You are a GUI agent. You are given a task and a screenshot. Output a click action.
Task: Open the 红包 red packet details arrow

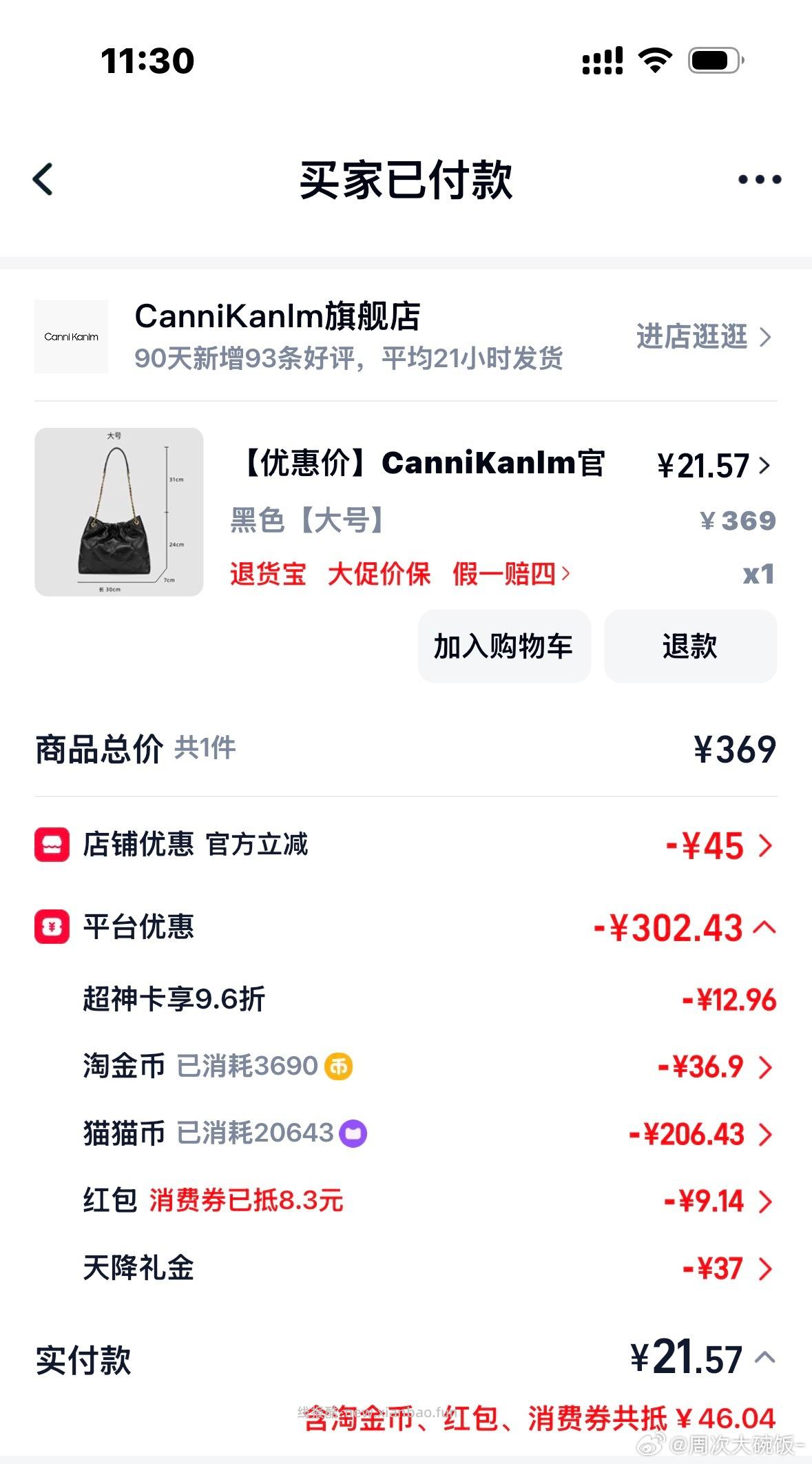point(767,1202)
